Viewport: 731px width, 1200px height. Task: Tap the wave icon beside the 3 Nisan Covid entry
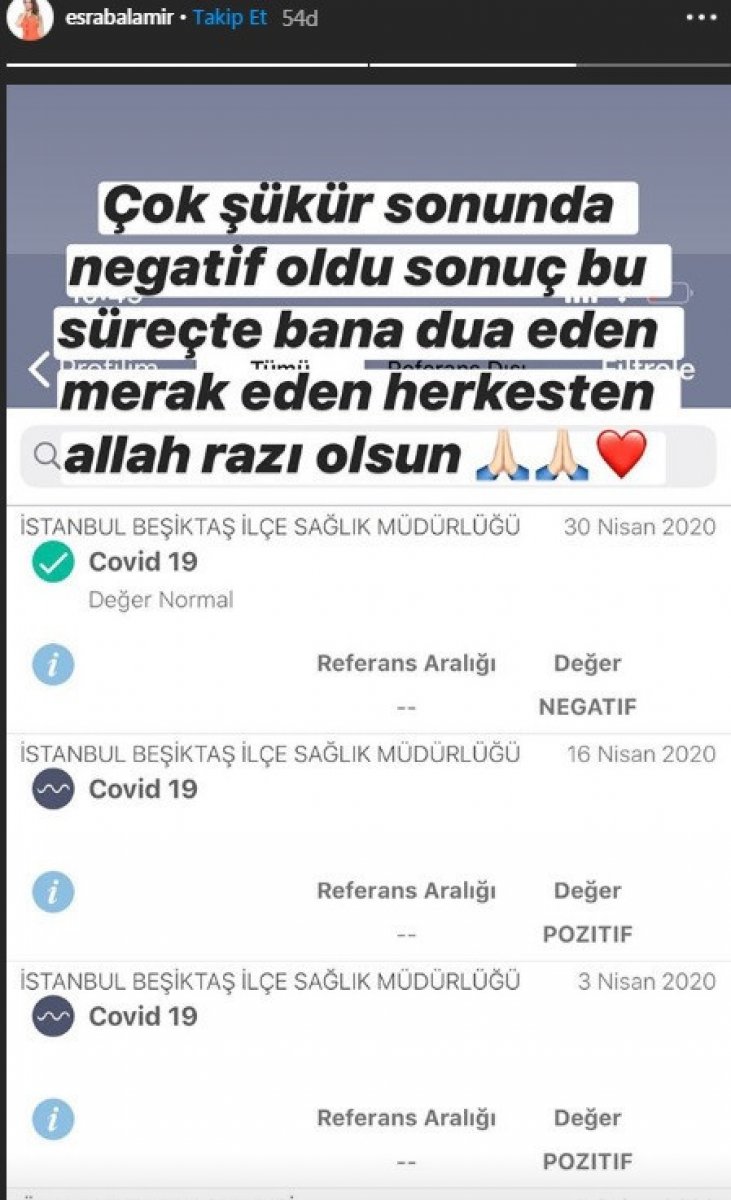point(52,1014)
